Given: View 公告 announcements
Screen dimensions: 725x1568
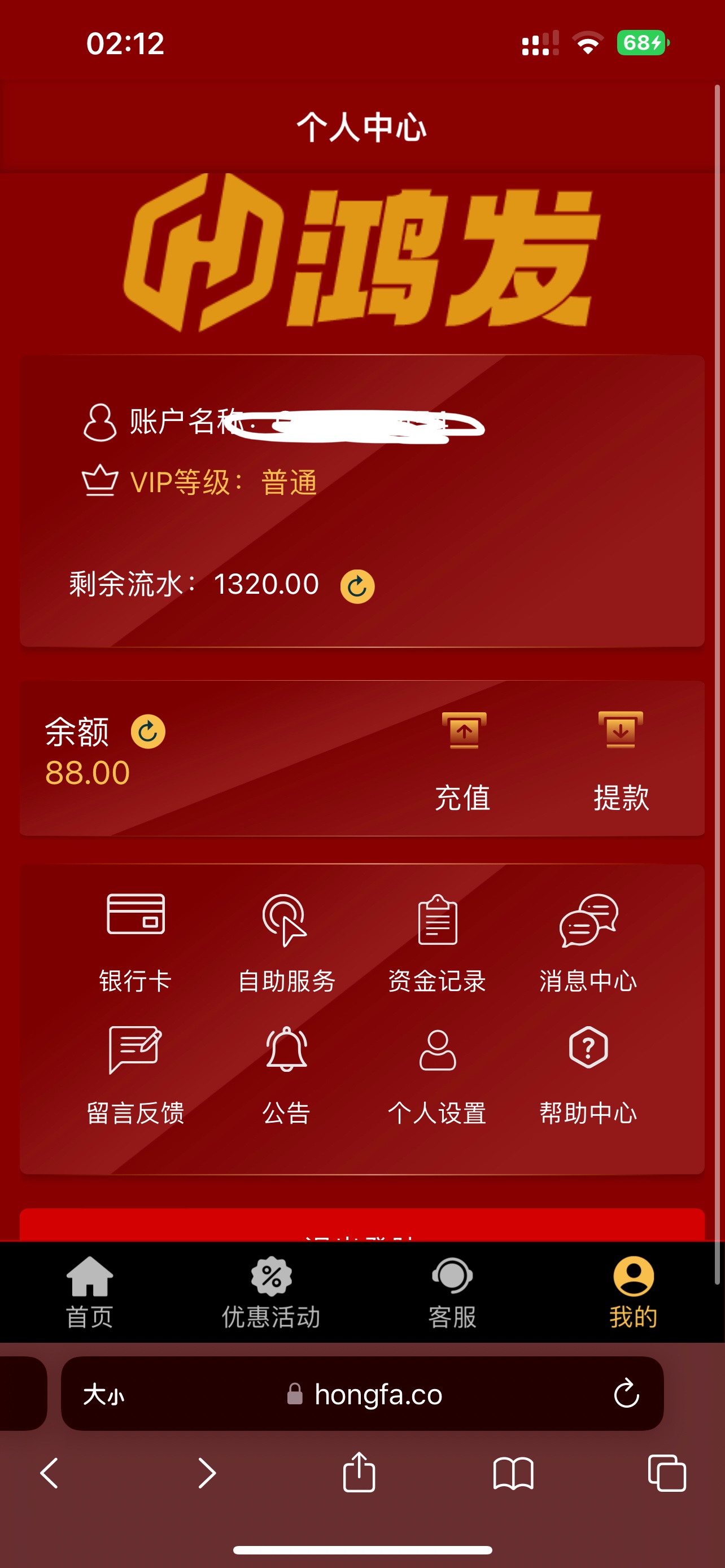Looking at the screenshot, I should click(x=286, y=1074).
